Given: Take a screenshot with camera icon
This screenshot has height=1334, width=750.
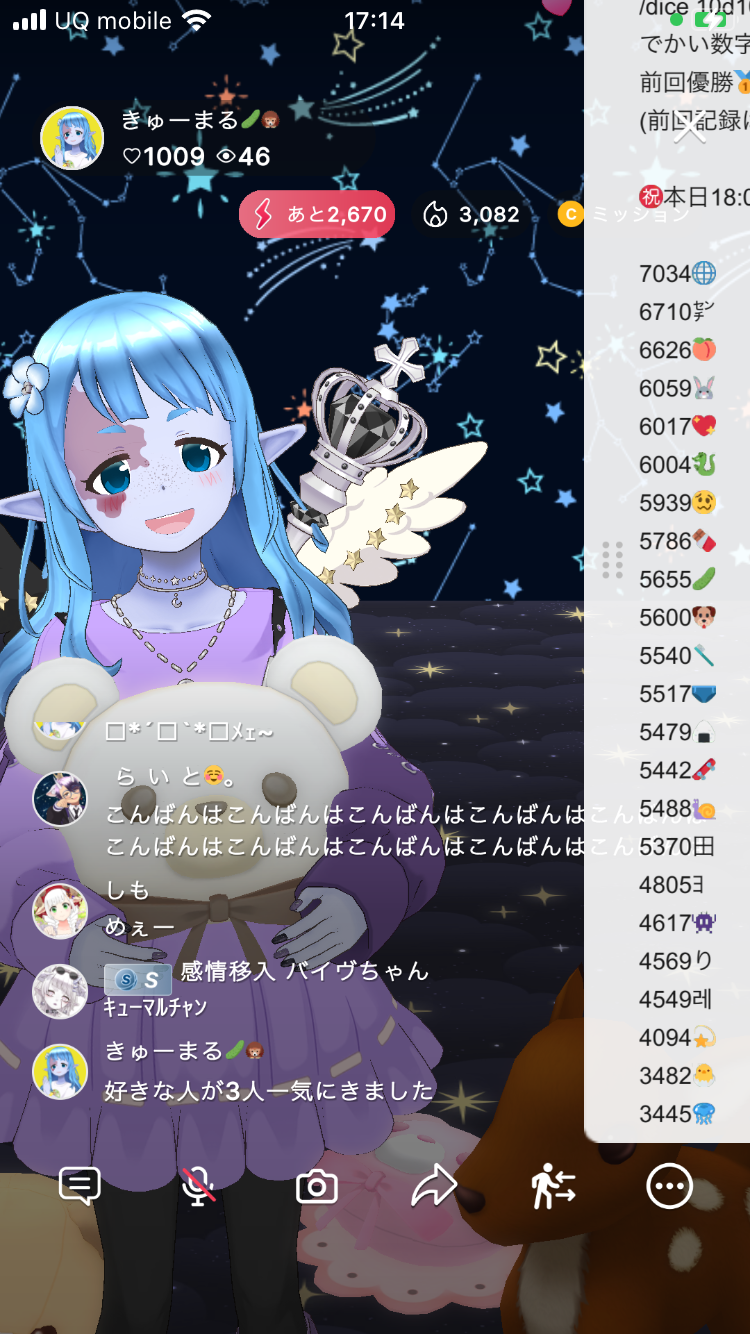Looking at the screenshot, I should tap(316, 1187).
